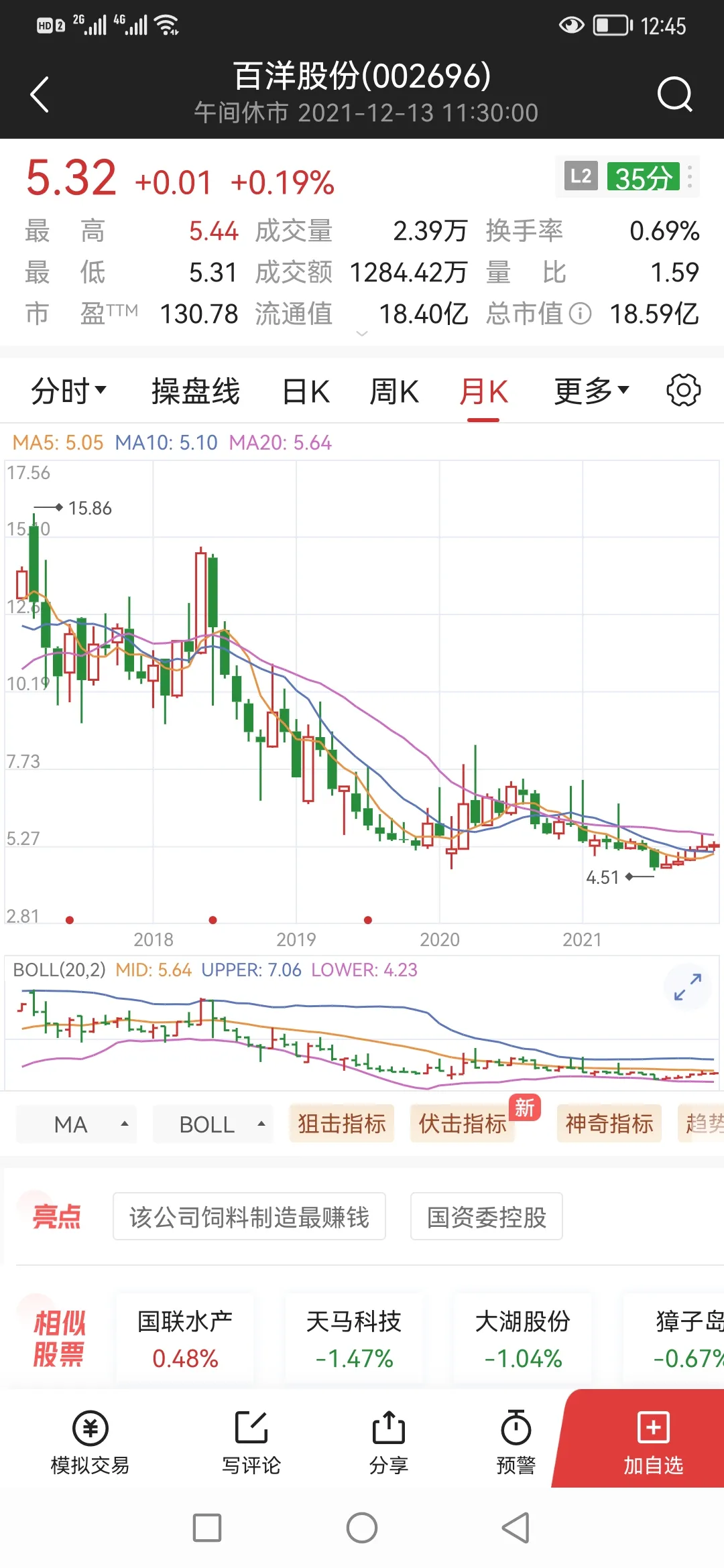The image size is (724, 1568).
Task: Select the 狙击指标 chip
Action: [341, 1124]
